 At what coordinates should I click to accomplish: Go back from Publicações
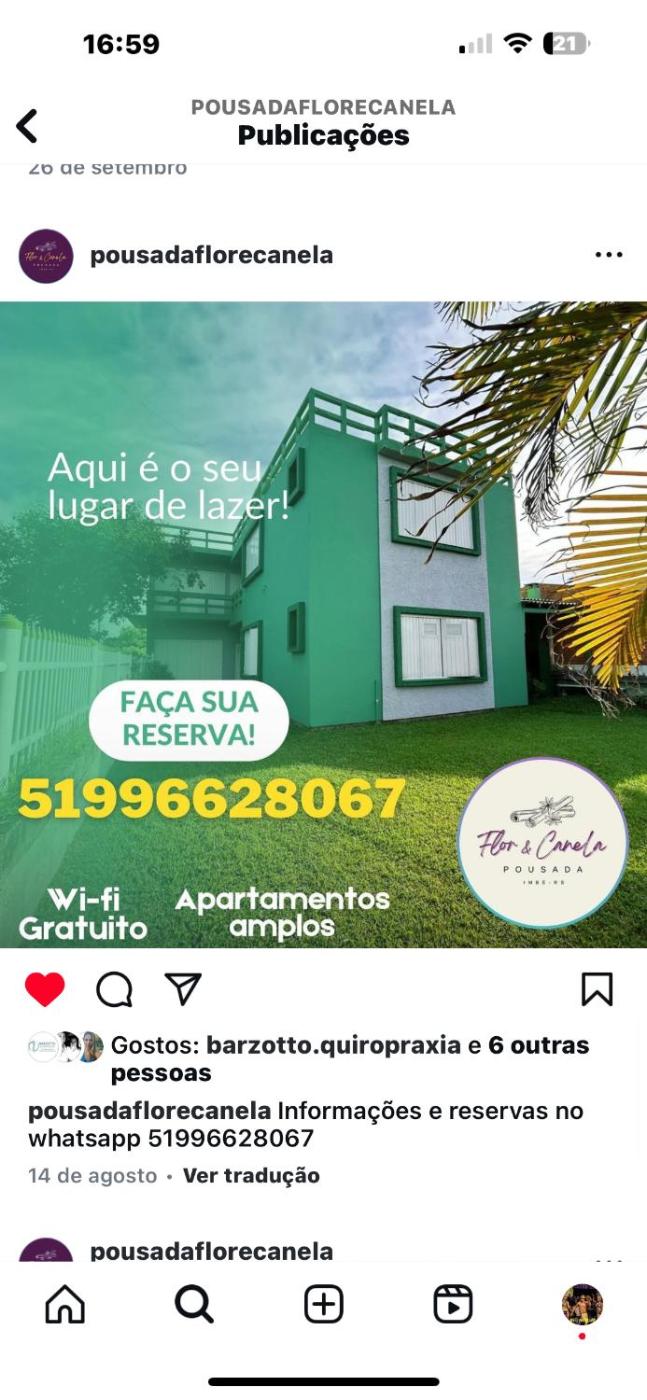pos(27,126)
